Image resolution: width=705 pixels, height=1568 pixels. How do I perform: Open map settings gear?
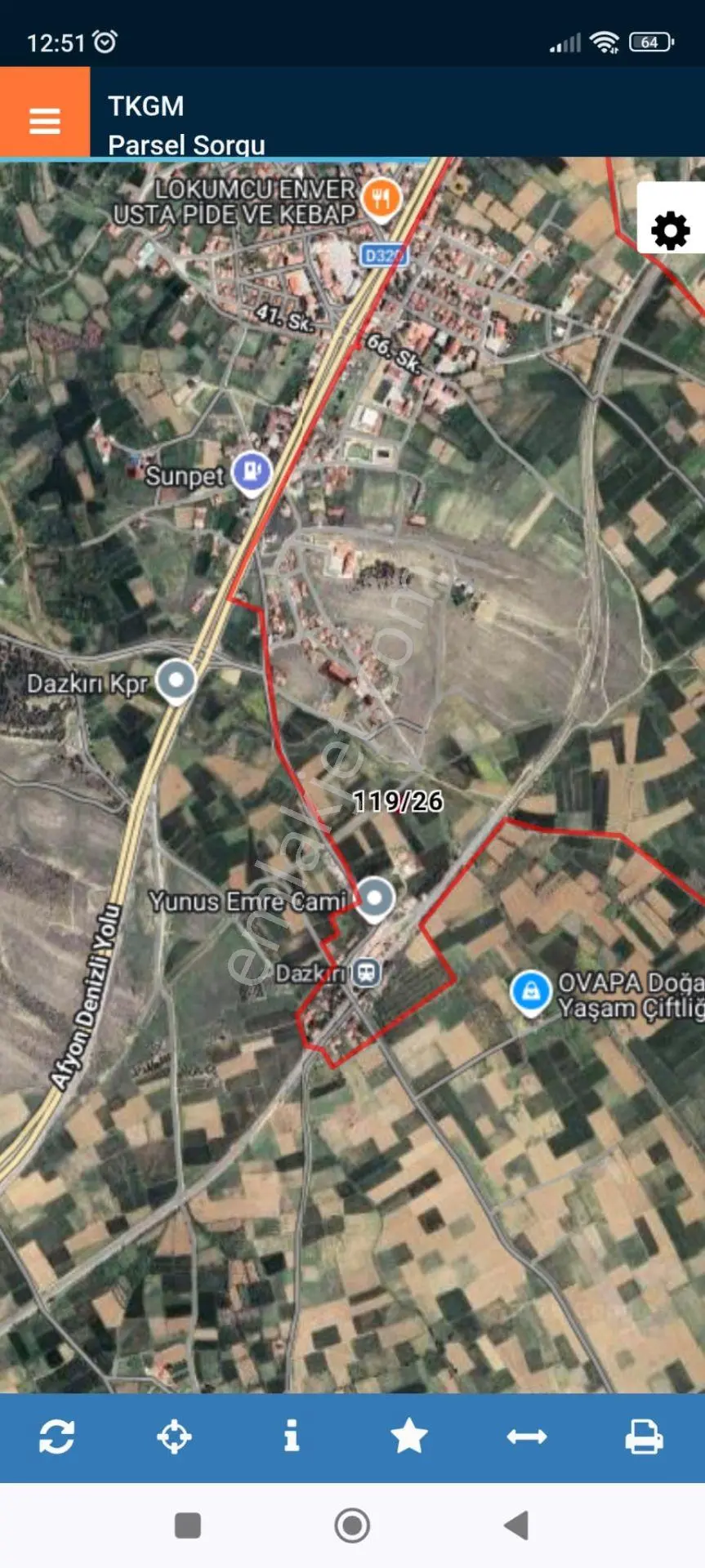pos(671,229)
